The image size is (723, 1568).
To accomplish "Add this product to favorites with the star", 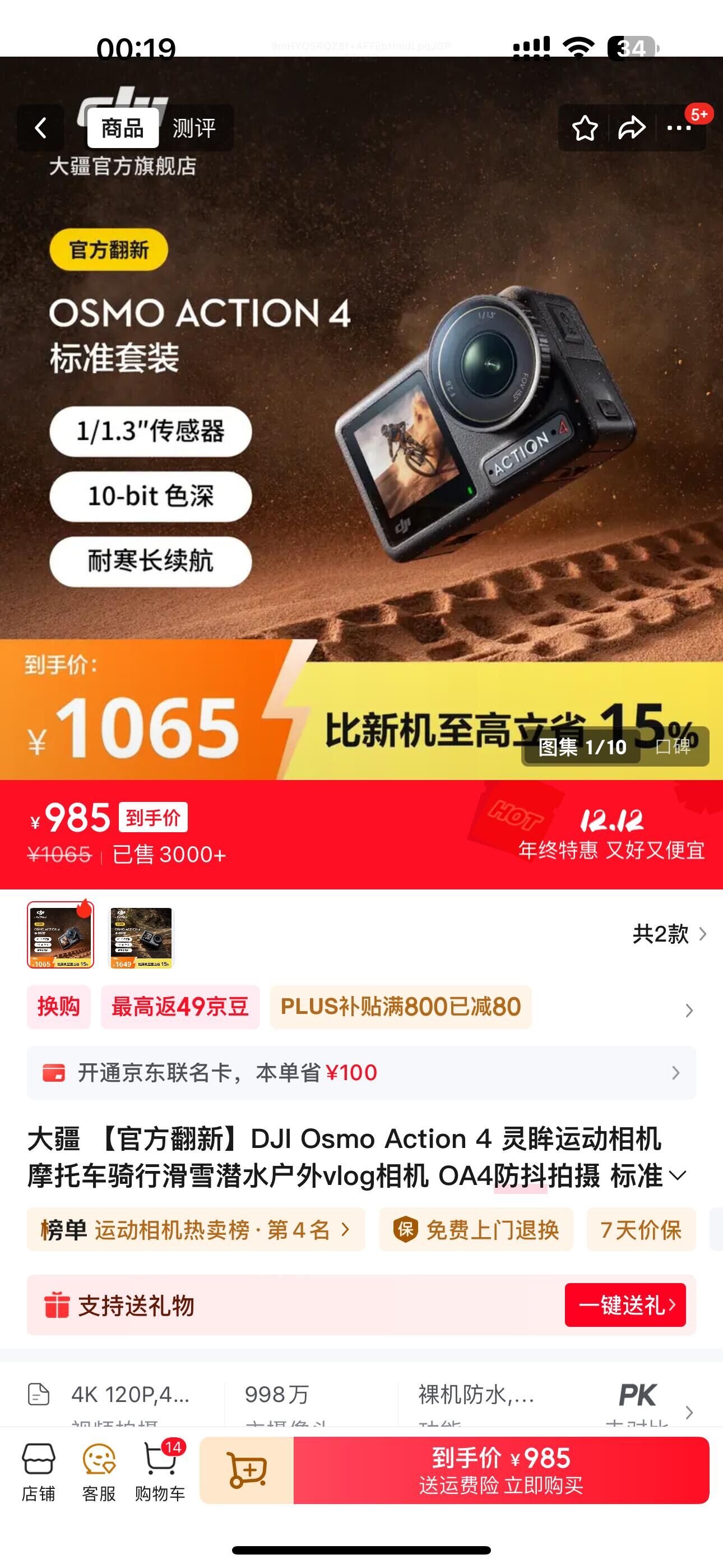I will [584, 128].
